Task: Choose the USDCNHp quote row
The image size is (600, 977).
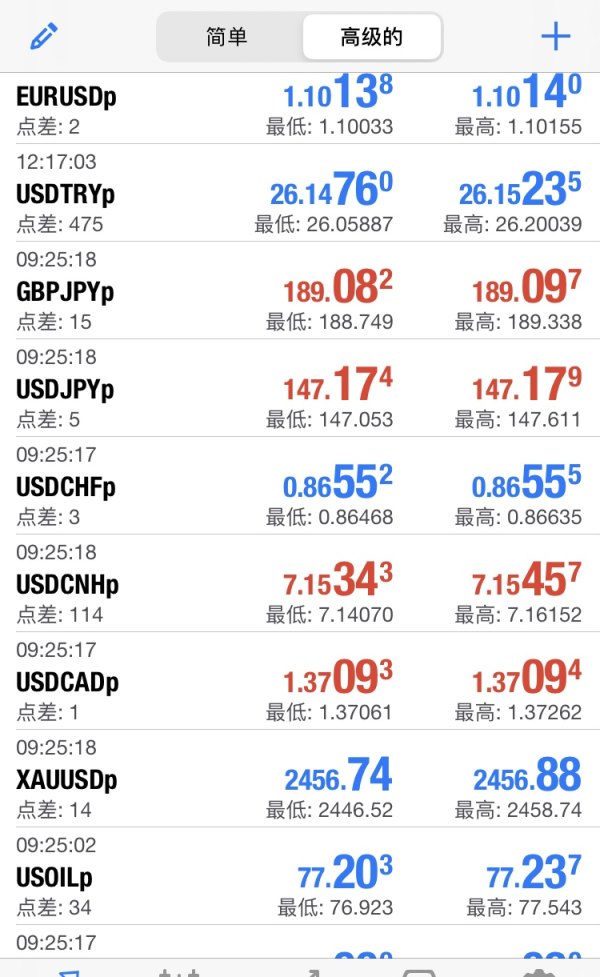Action: pos(300,584)
